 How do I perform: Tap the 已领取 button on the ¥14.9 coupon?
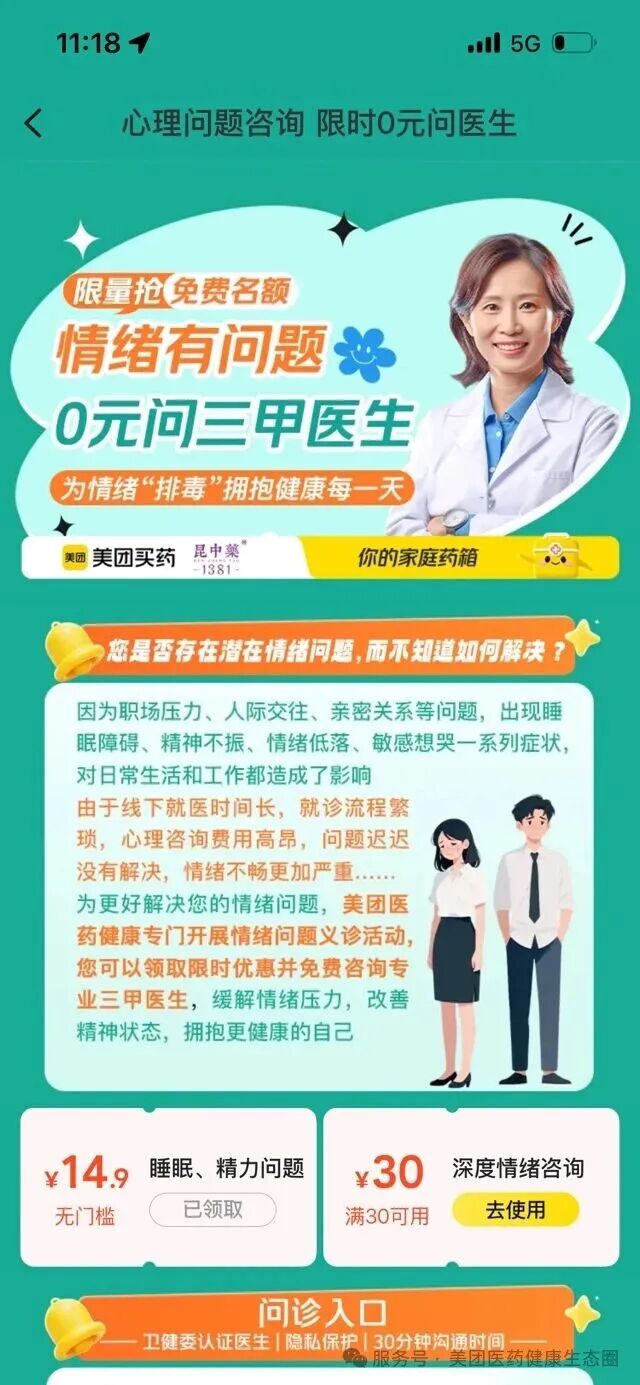(212, 1210)
